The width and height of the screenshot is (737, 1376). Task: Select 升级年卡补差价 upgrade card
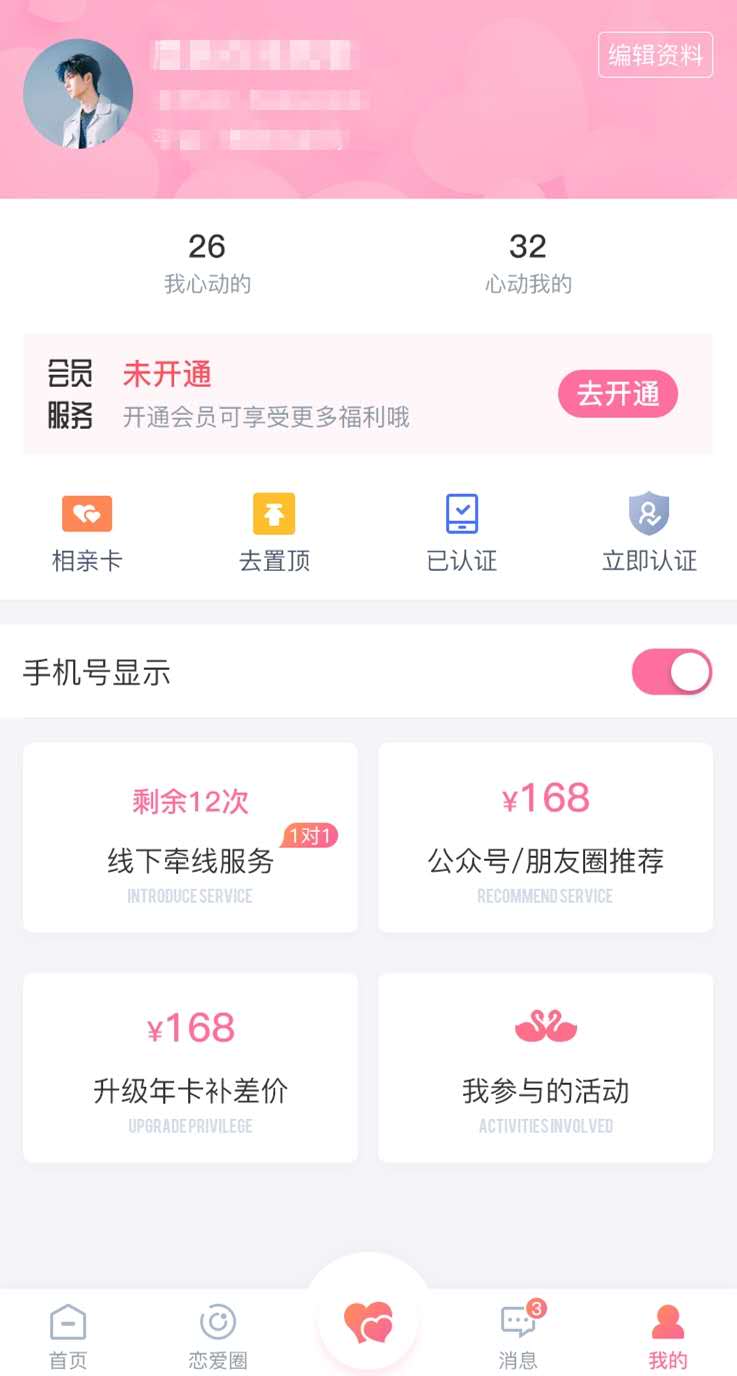(189, 1066)
